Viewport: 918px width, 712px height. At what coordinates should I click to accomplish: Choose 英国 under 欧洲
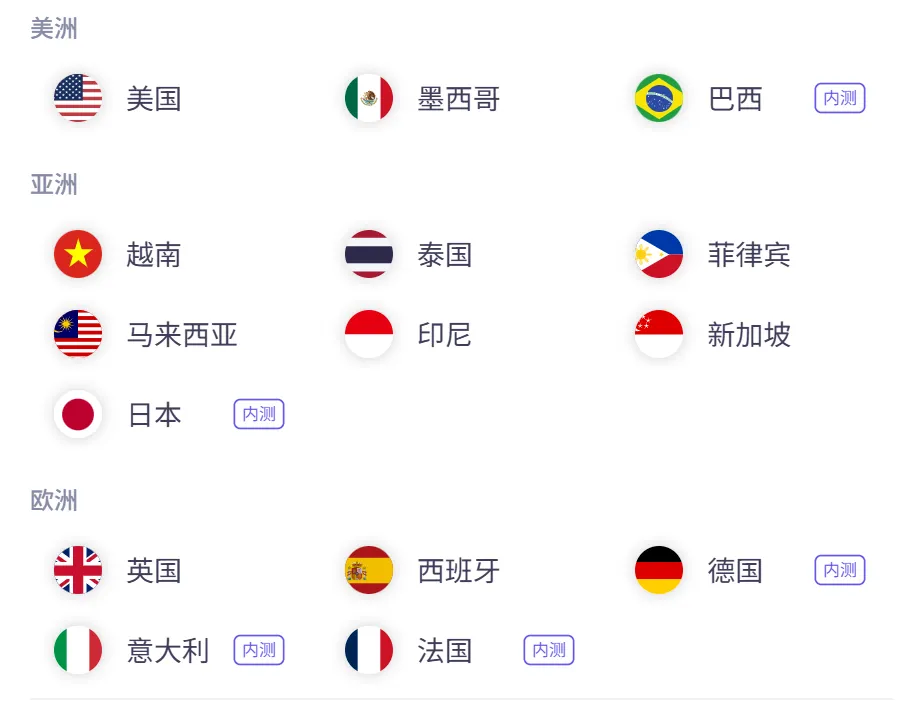153,570
